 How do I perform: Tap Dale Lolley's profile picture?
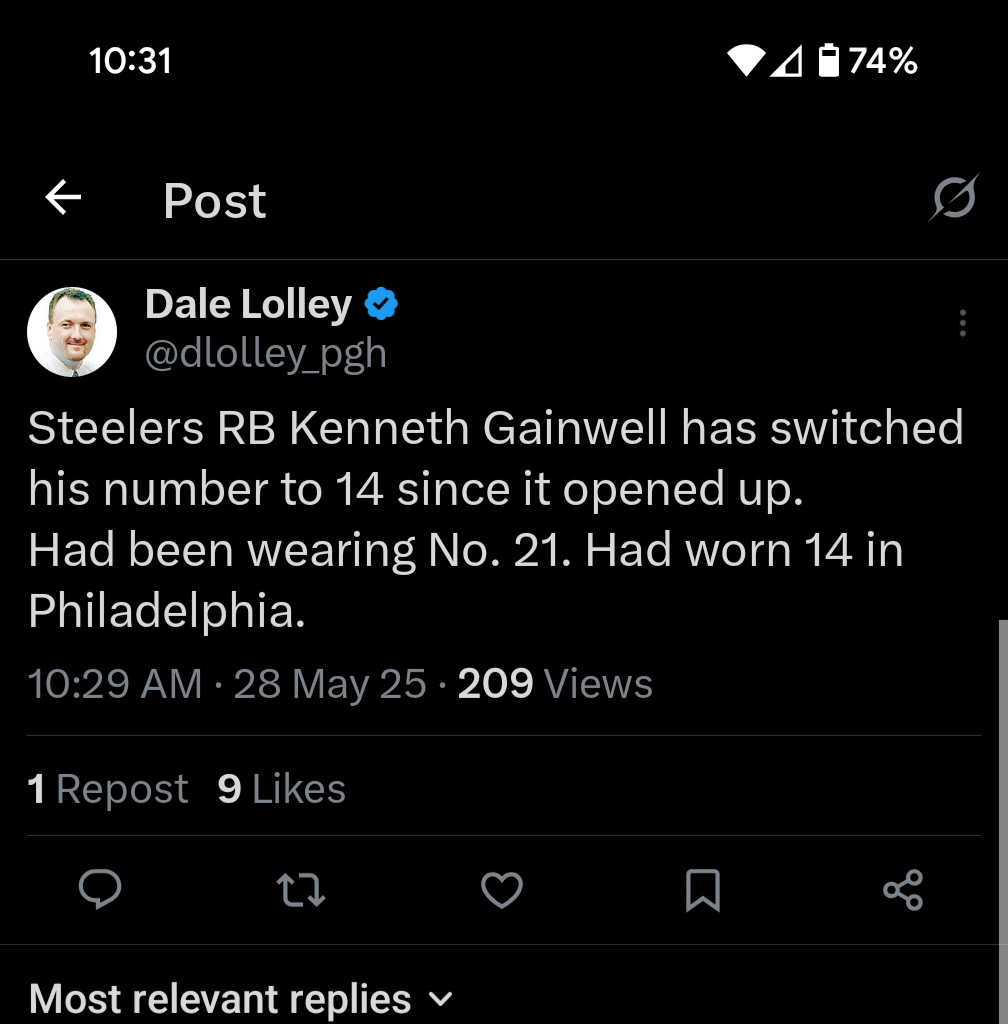tap(71, 331)
